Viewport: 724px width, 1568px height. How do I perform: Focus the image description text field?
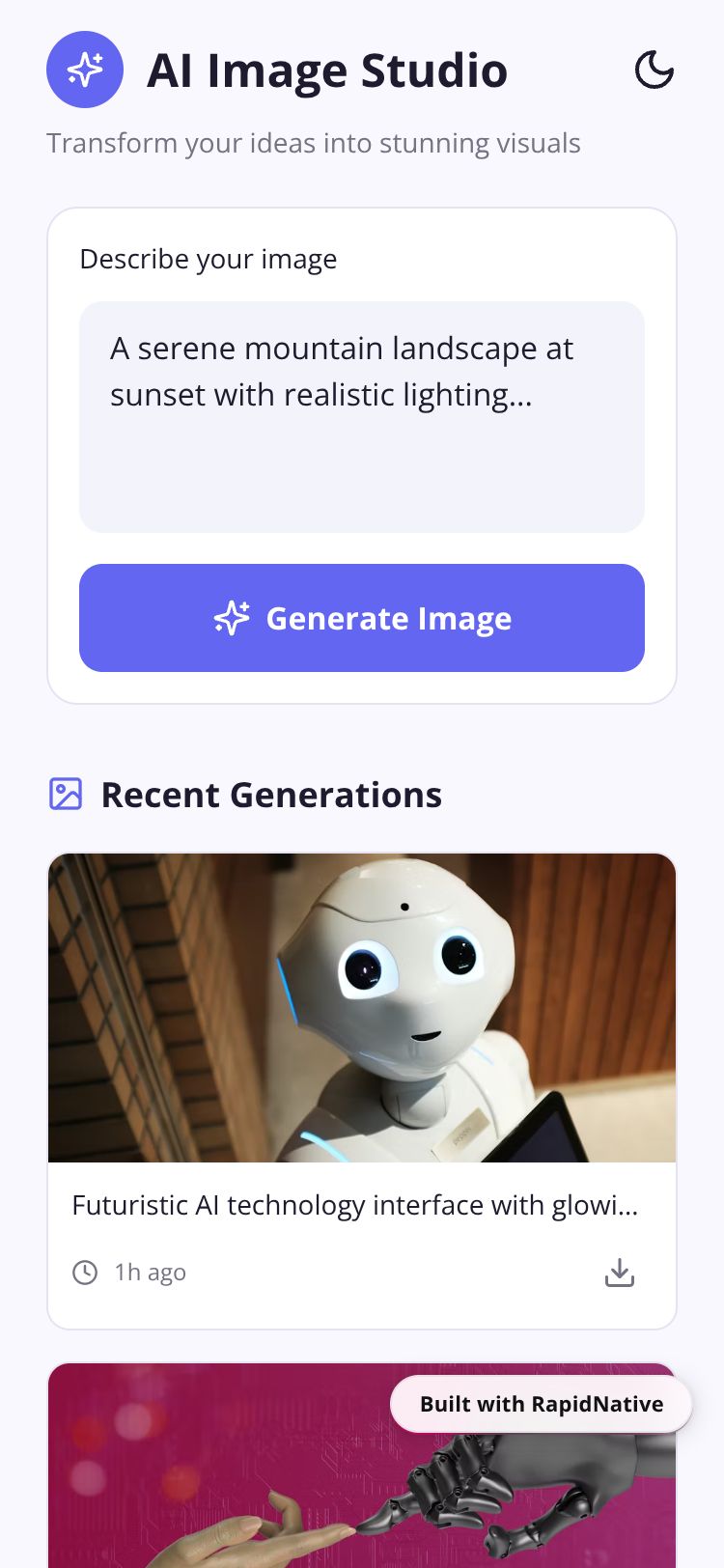(361, 417)
